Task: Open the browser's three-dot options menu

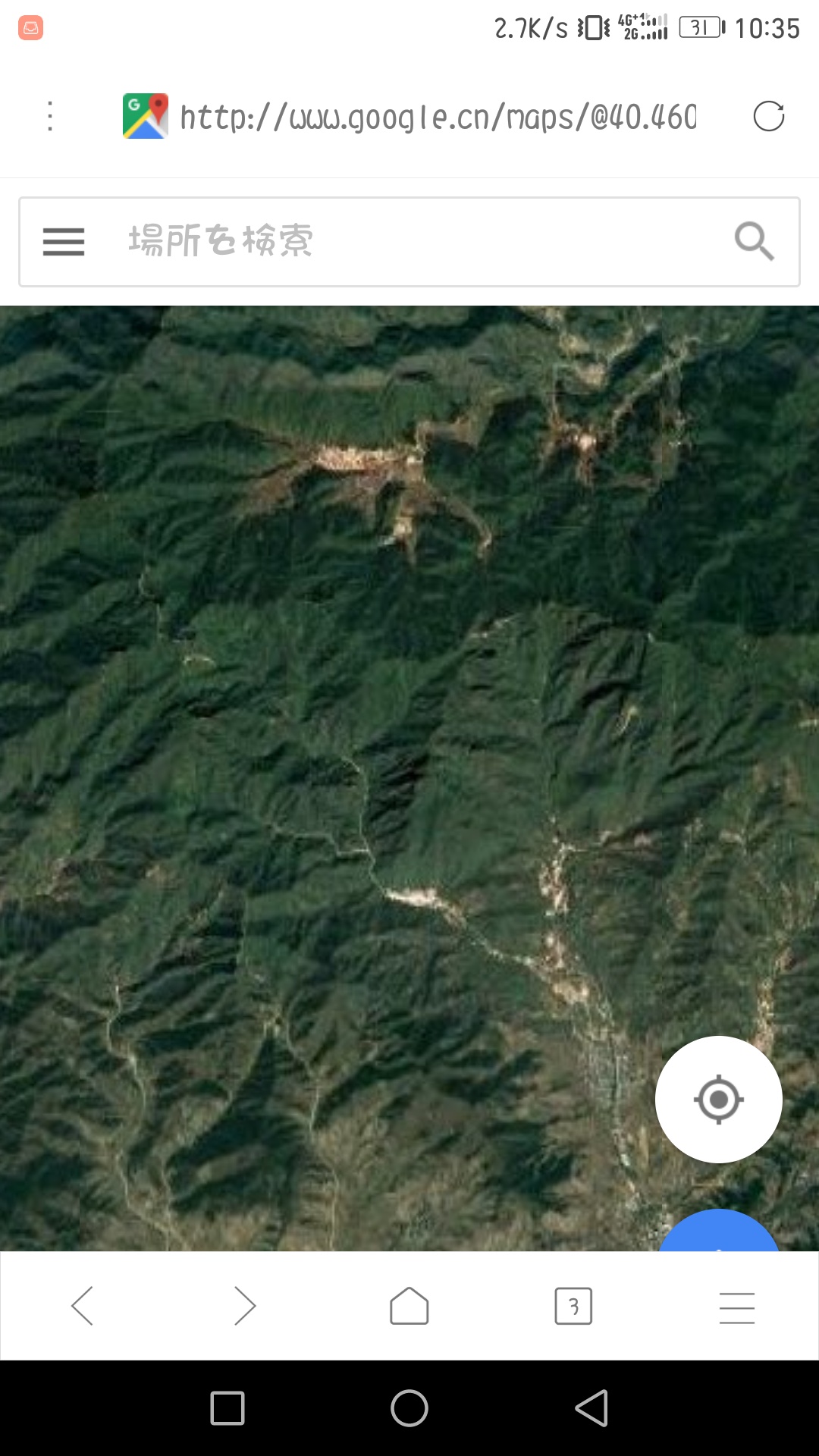Action: 50,117
